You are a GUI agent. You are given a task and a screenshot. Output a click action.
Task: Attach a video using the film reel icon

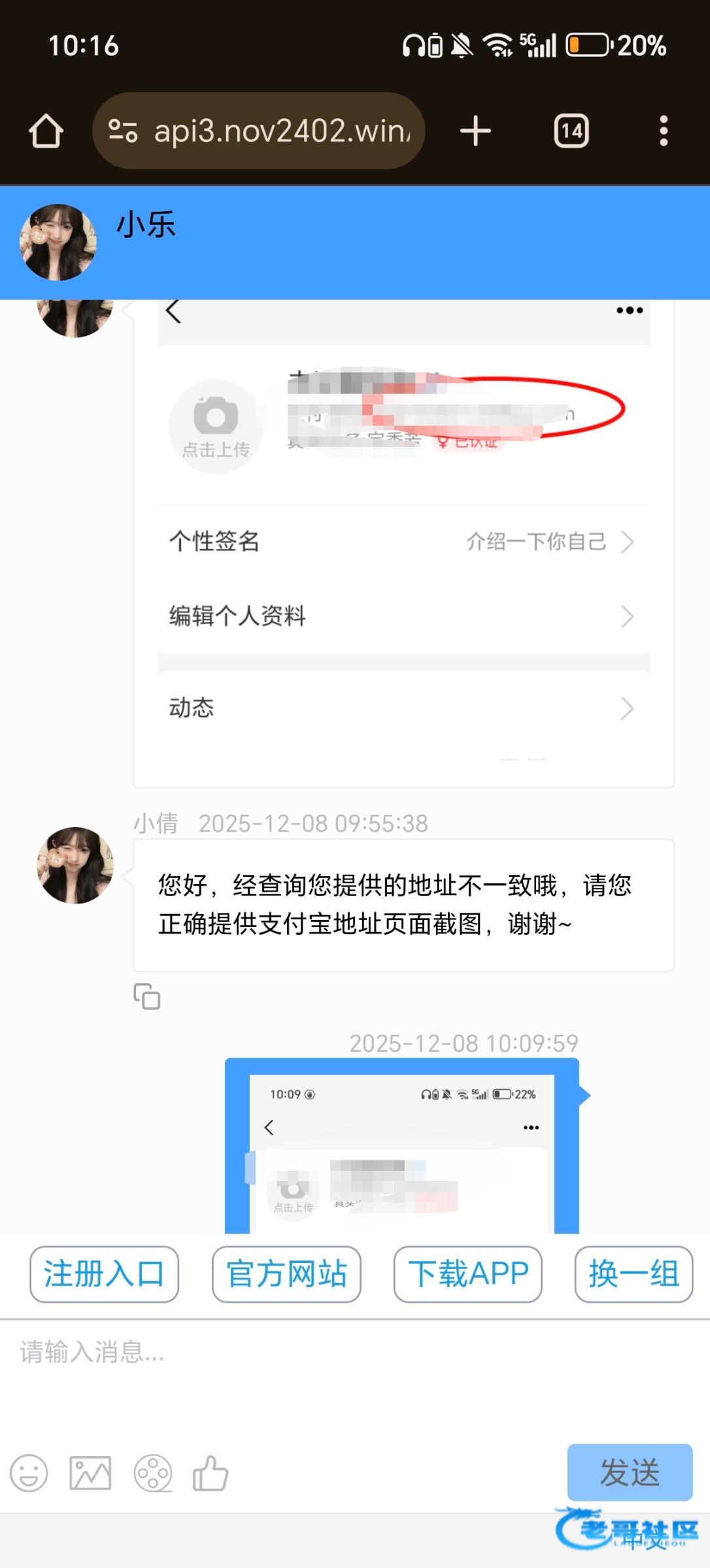152,1473
